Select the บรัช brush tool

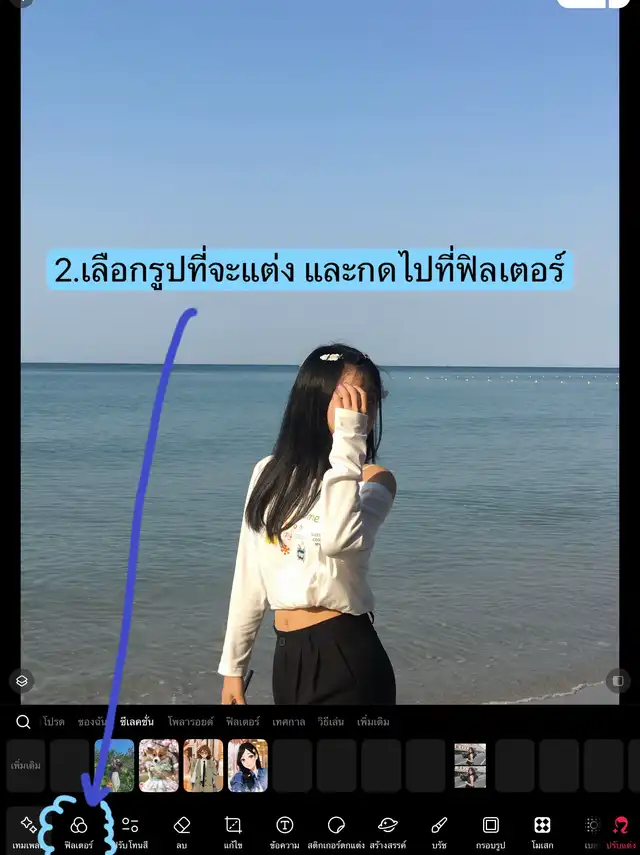pos(439,831)
